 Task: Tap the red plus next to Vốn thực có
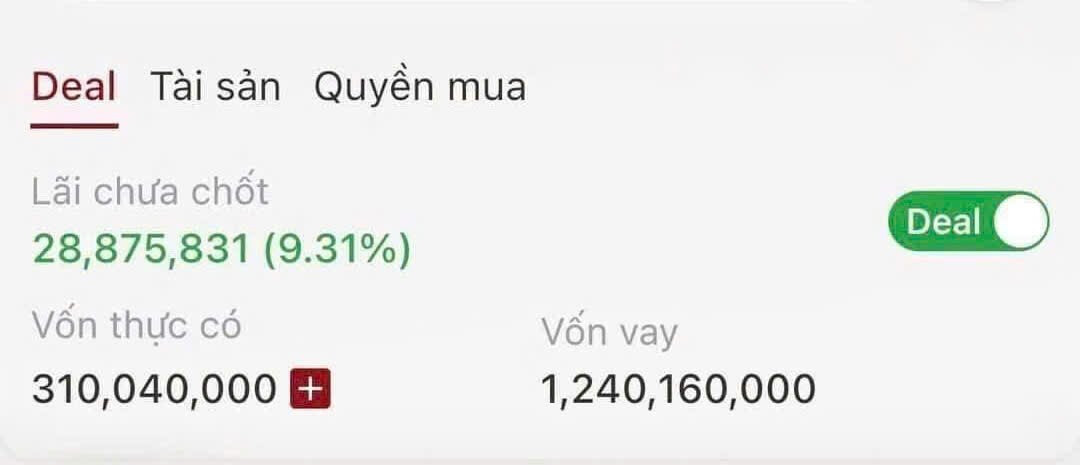click(310, 389)
